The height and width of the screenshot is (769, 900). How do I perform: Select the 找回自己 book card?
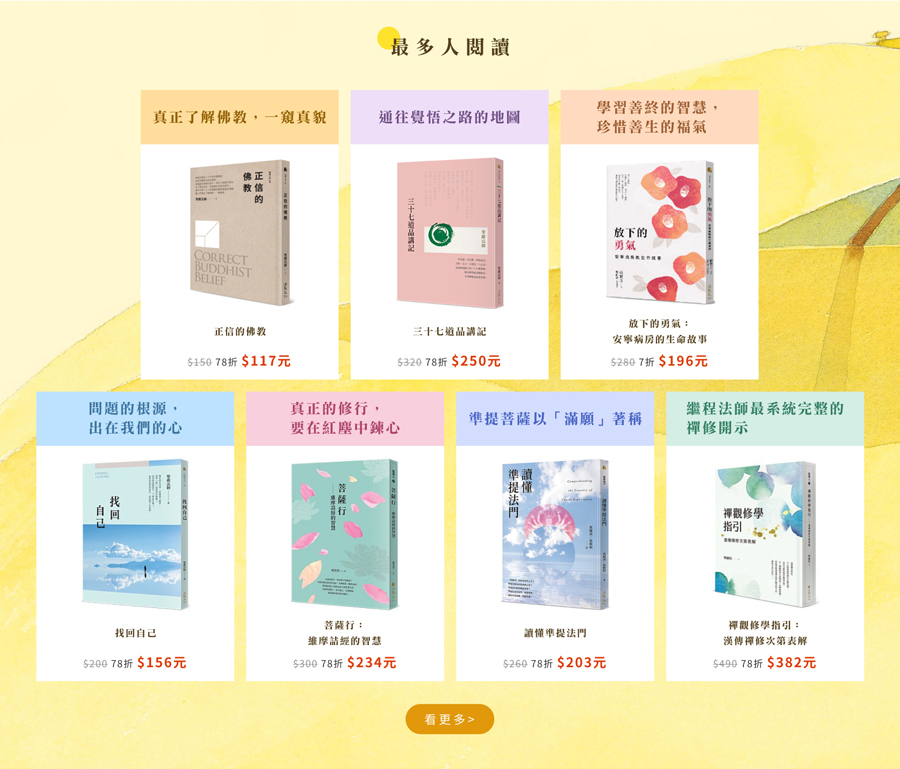click(135, 536)
